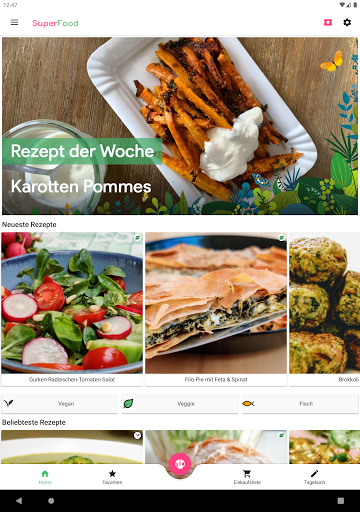Open the Brokkoli recipe card
The image size is (360, 512).
[325, 309]
